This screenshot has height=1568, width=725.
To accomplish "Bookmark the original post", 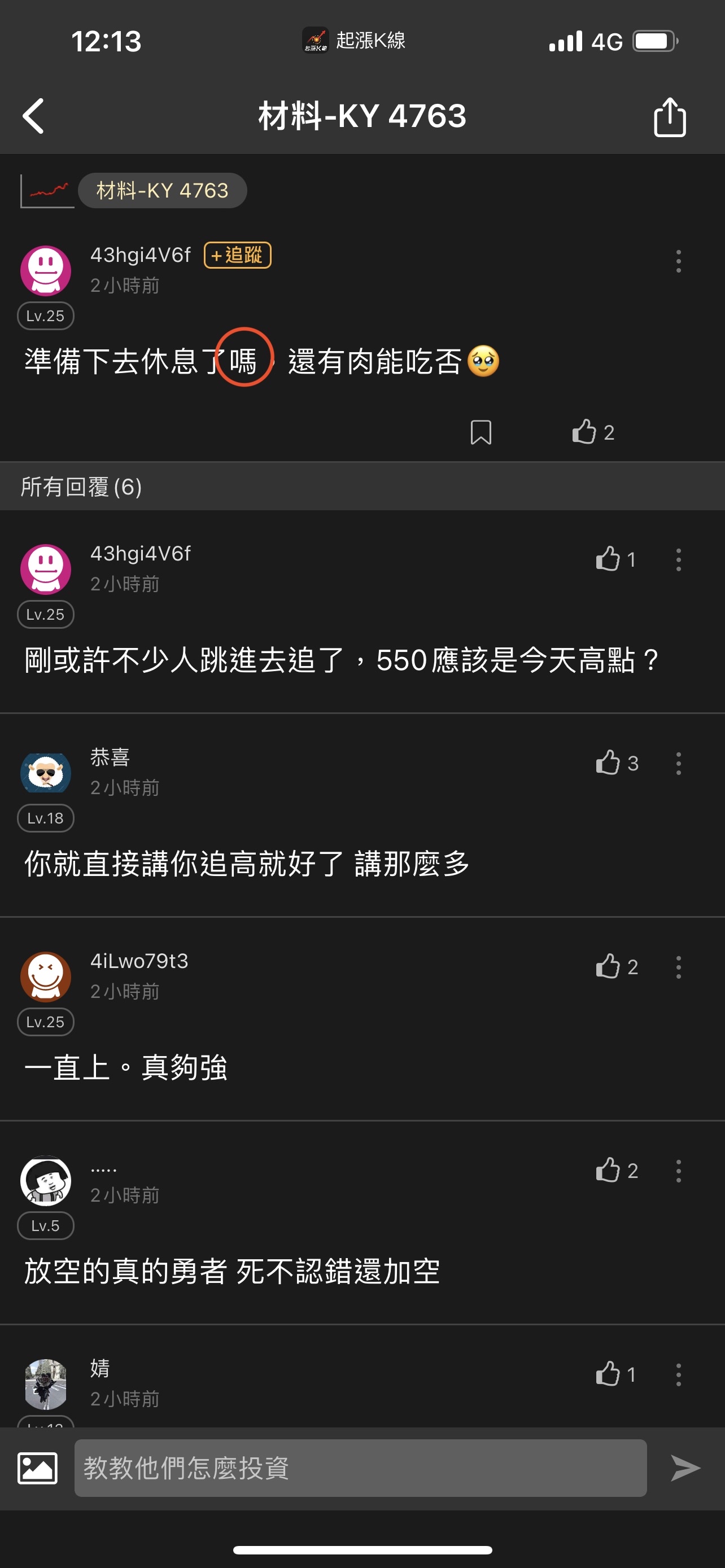I will 481,433.
